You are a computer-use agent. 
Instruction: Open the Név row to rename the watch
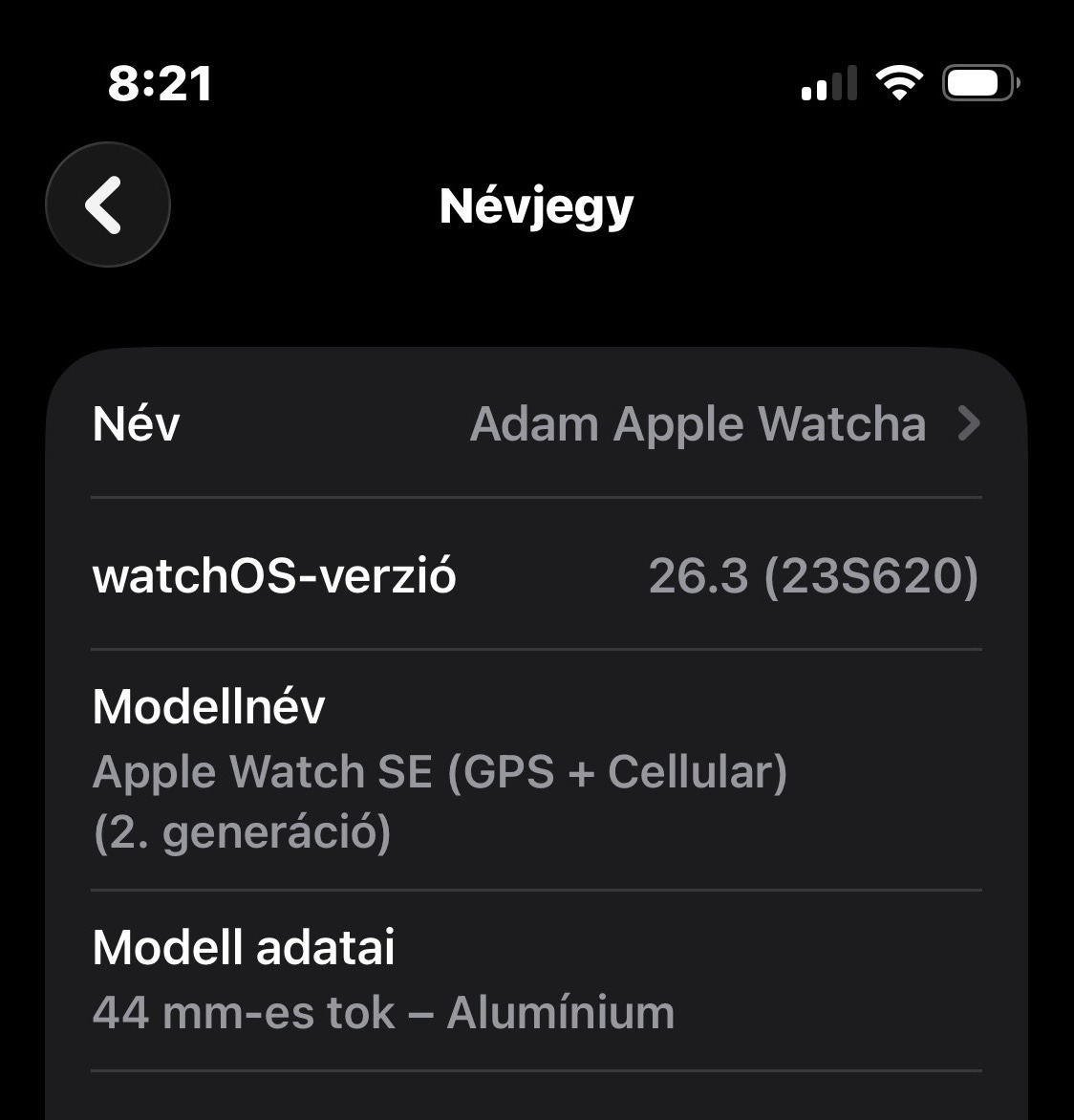point(535,423)
